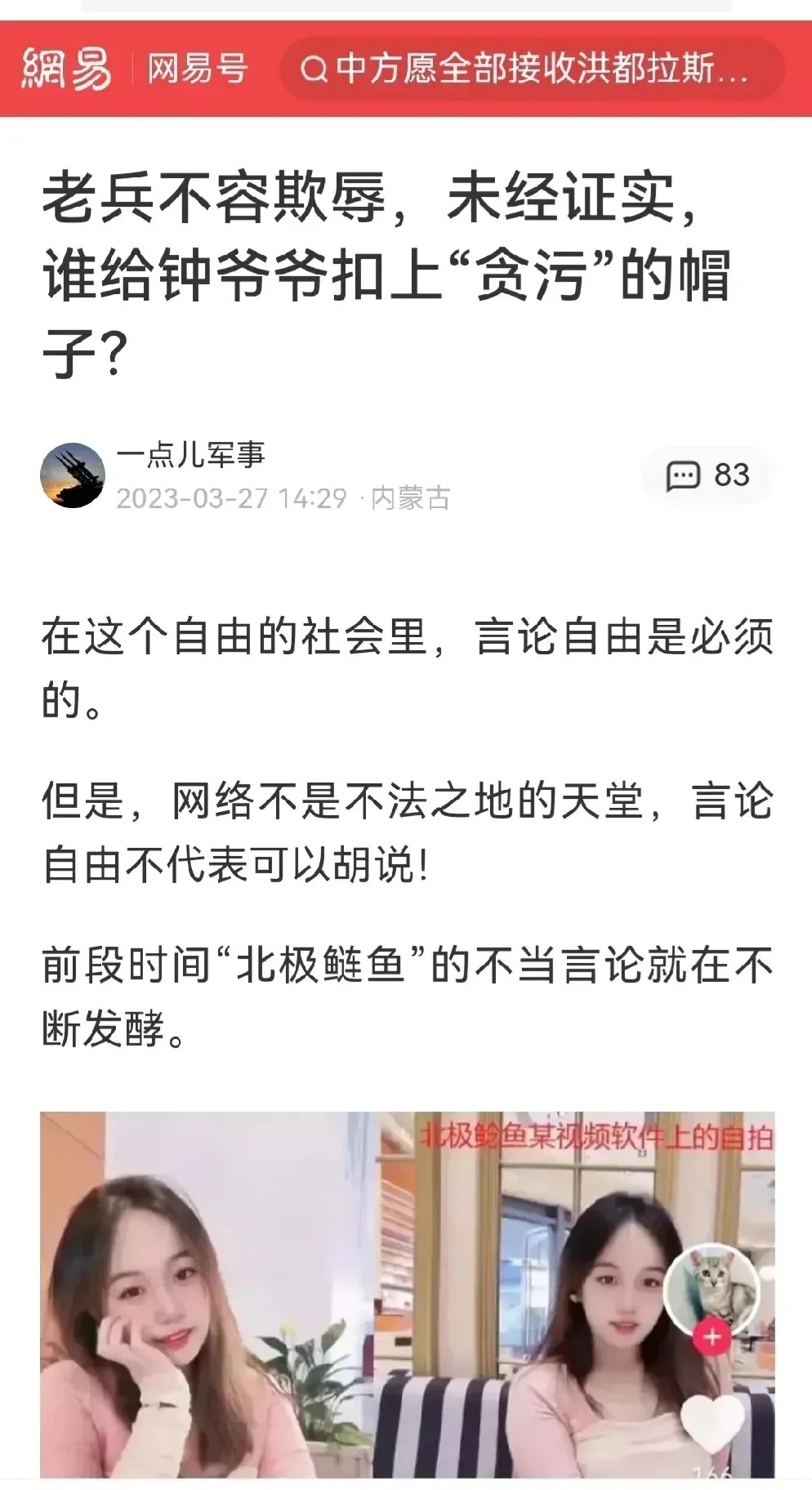Screen dimensions: 812x1490
Task: Open author profile 一点儿军事
Action: [190, 455]
